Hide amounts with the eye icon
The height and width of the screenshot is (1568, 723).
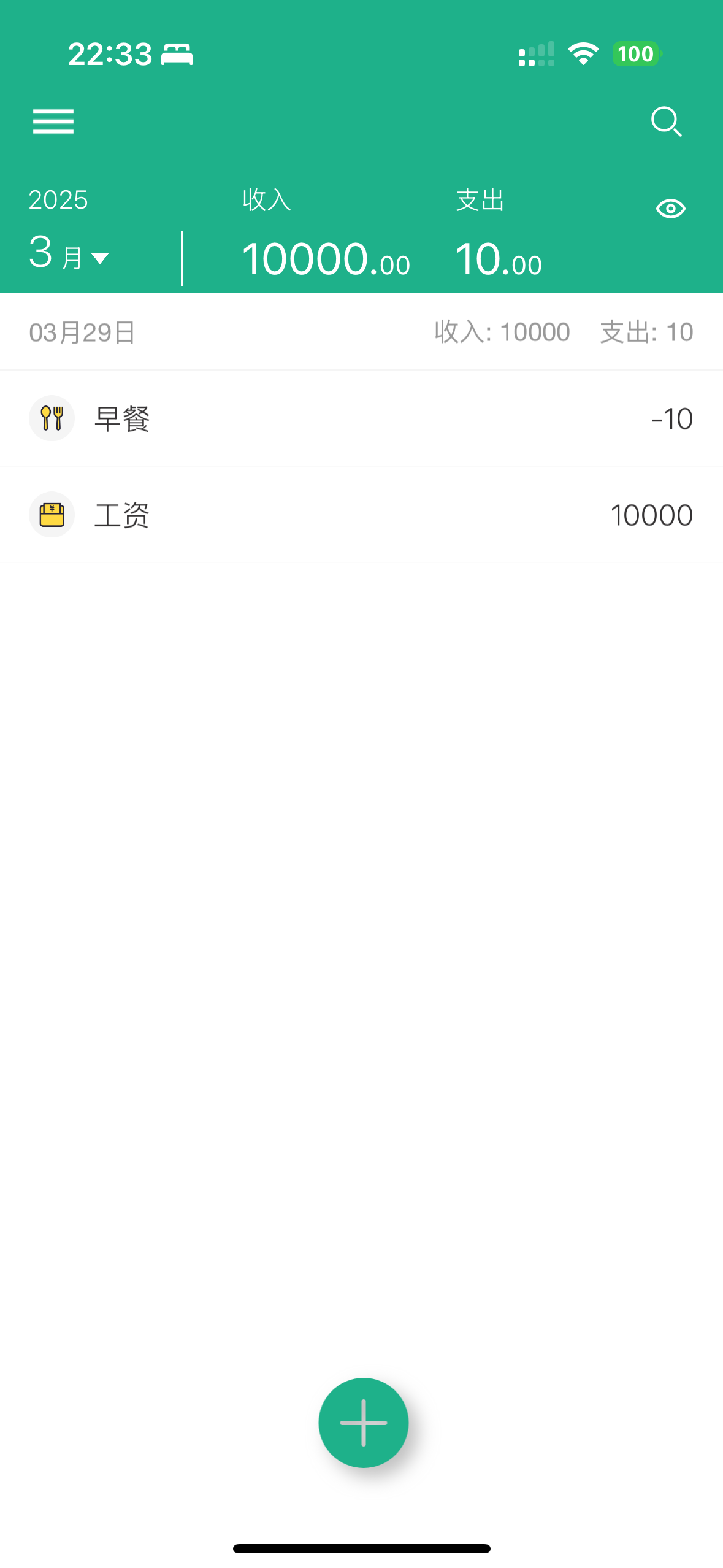670,209
